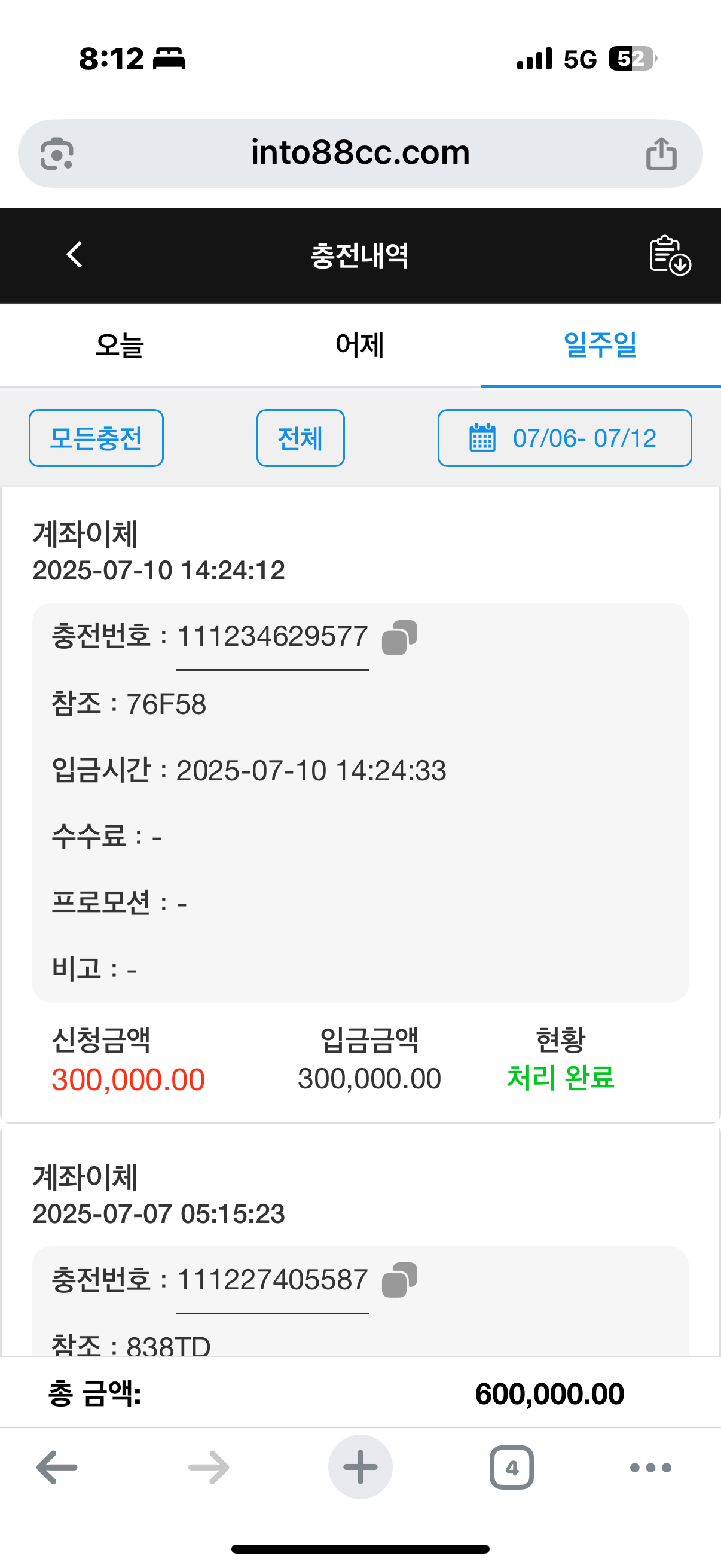Open the lens search icon in address bar
The image size is (721, 1568).
point(57,153)
